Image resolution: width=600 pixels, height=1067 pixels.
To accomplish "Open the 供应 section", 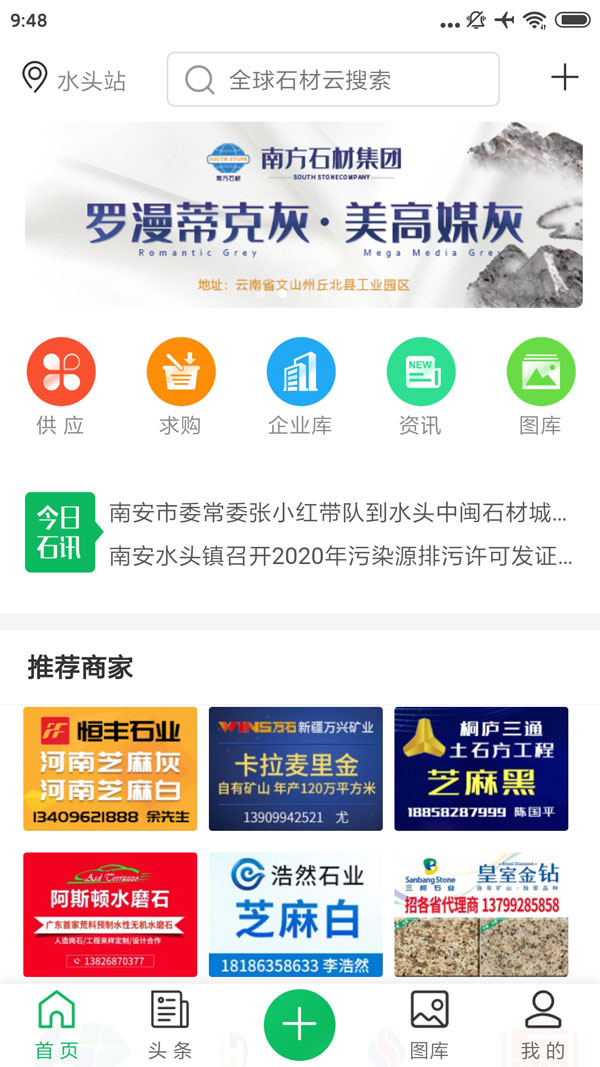I will [x=61, y=385].
